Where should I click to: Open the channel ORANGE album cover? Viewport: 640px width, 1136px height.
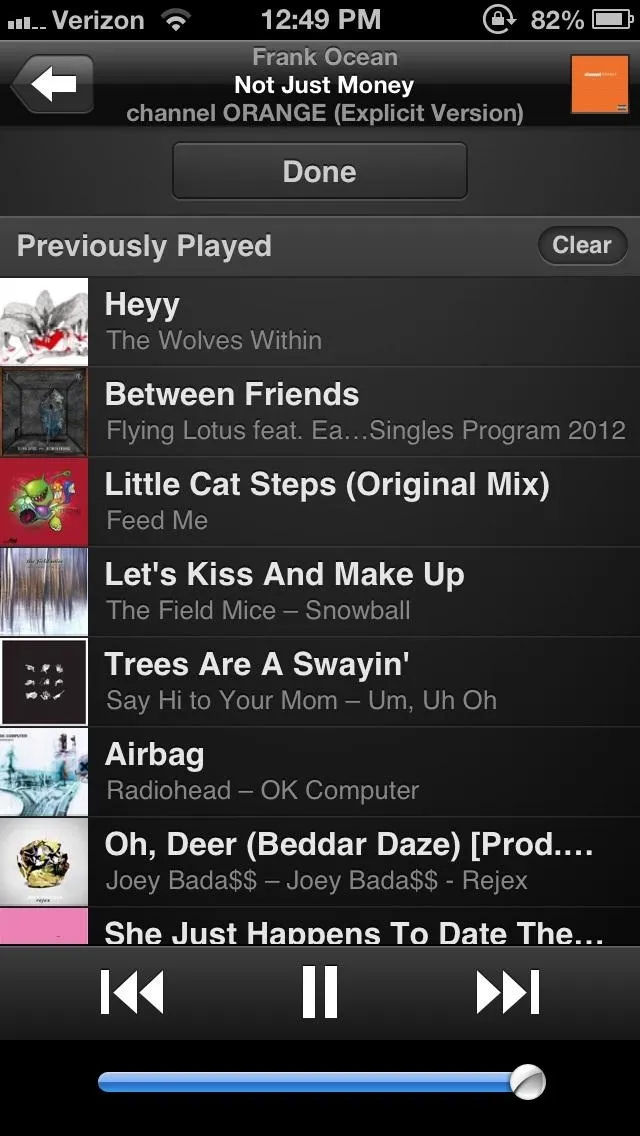(599, 85)
